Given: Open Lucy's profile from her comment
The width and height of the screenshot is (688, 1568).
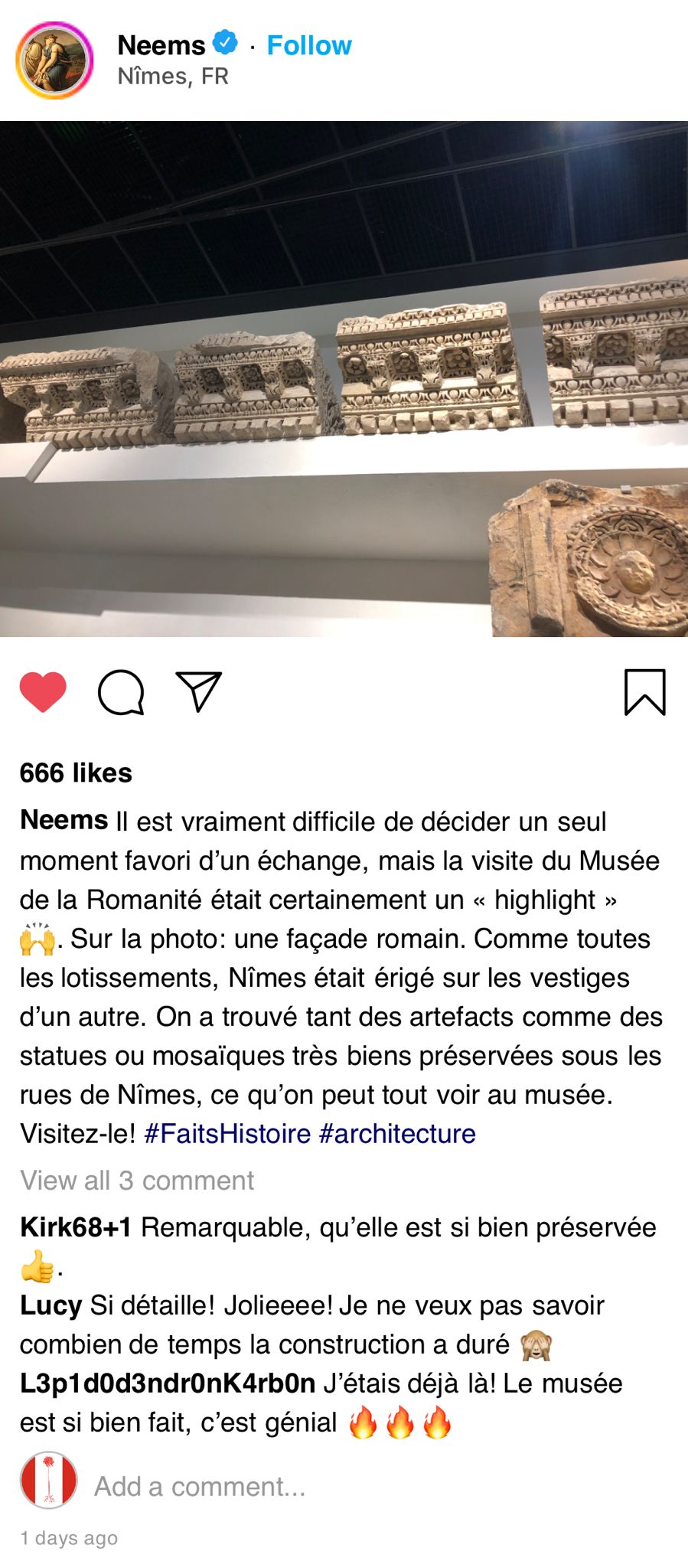Looking at the screenshot, I should pos(51,1305).
